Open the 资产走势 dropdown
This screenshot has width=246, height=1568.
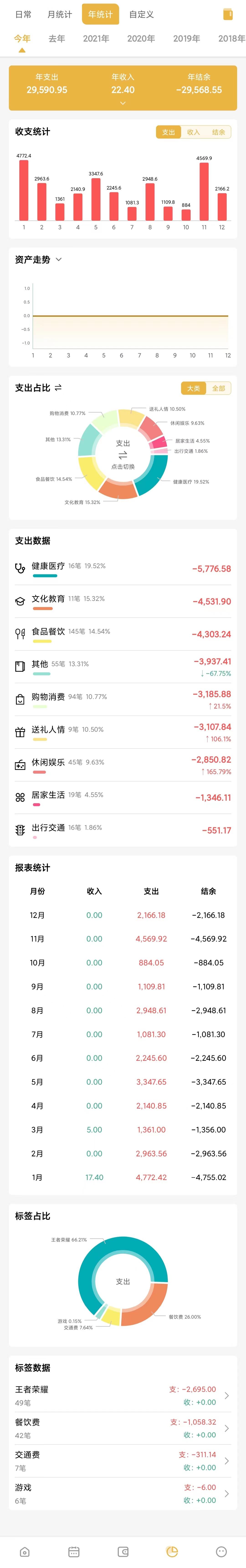[x=59, y=259]
